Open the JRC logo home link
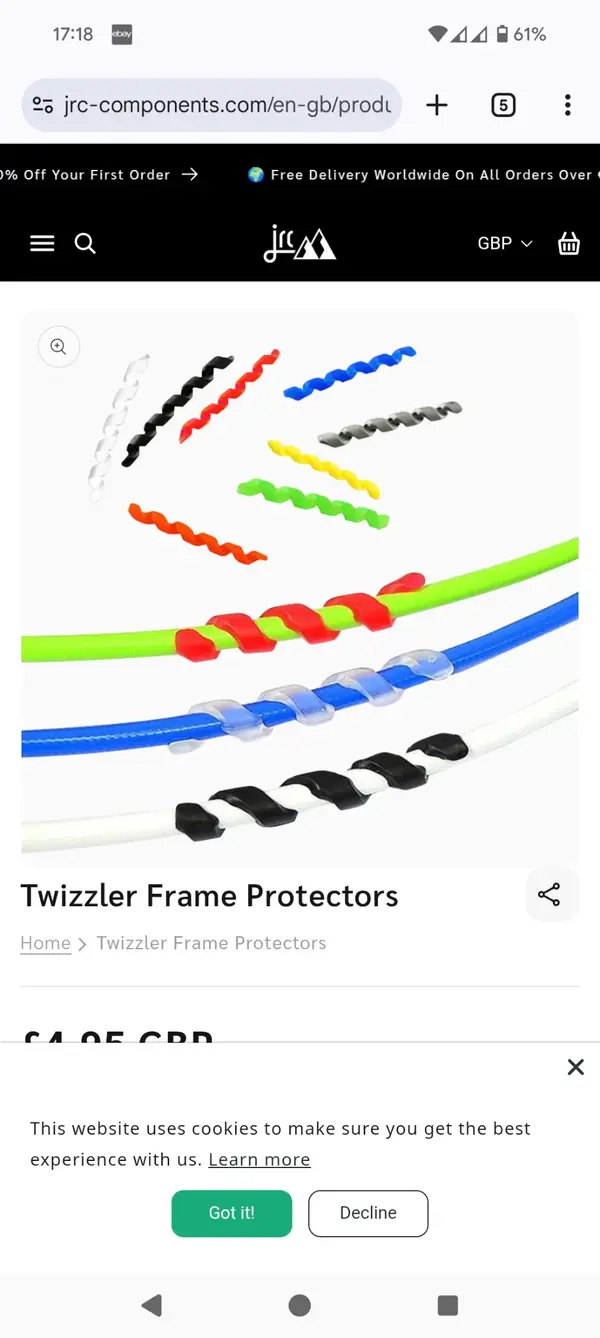This screenshot has width=600, height=1338. click(x=300, y=243)
